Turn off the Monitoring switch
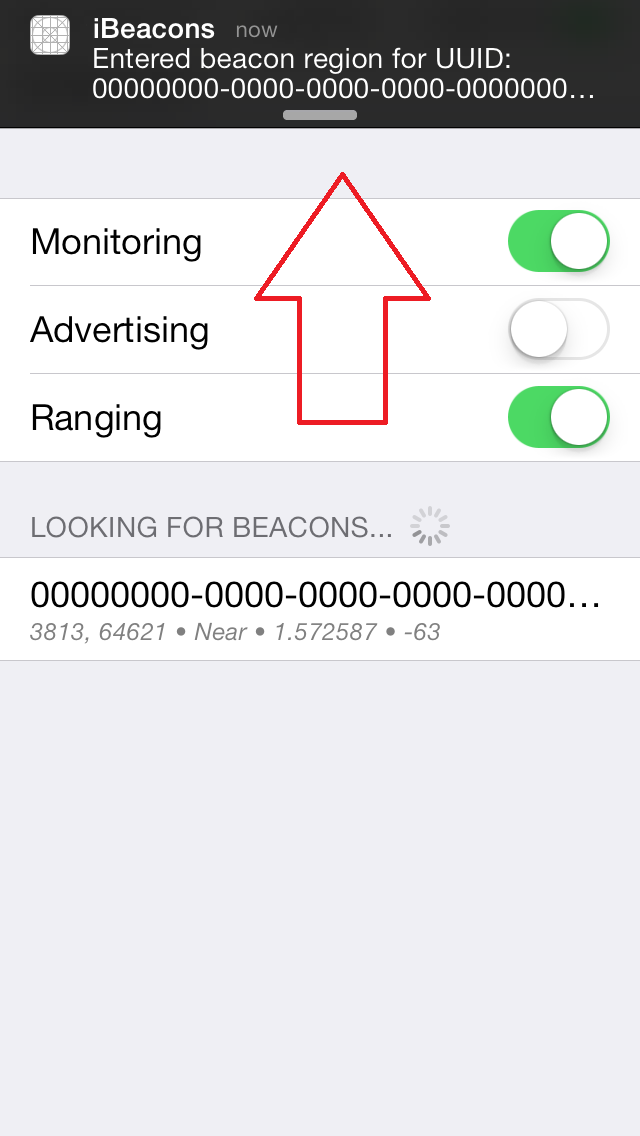 (558, 241)
